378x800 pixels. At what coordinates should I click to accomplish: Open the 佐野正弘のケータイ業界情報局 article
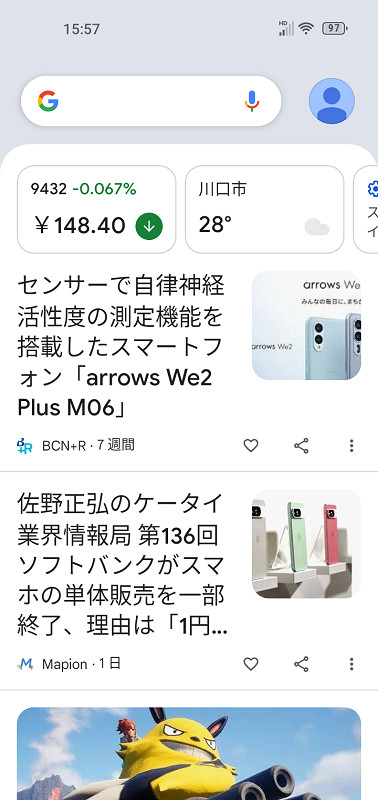122,565
